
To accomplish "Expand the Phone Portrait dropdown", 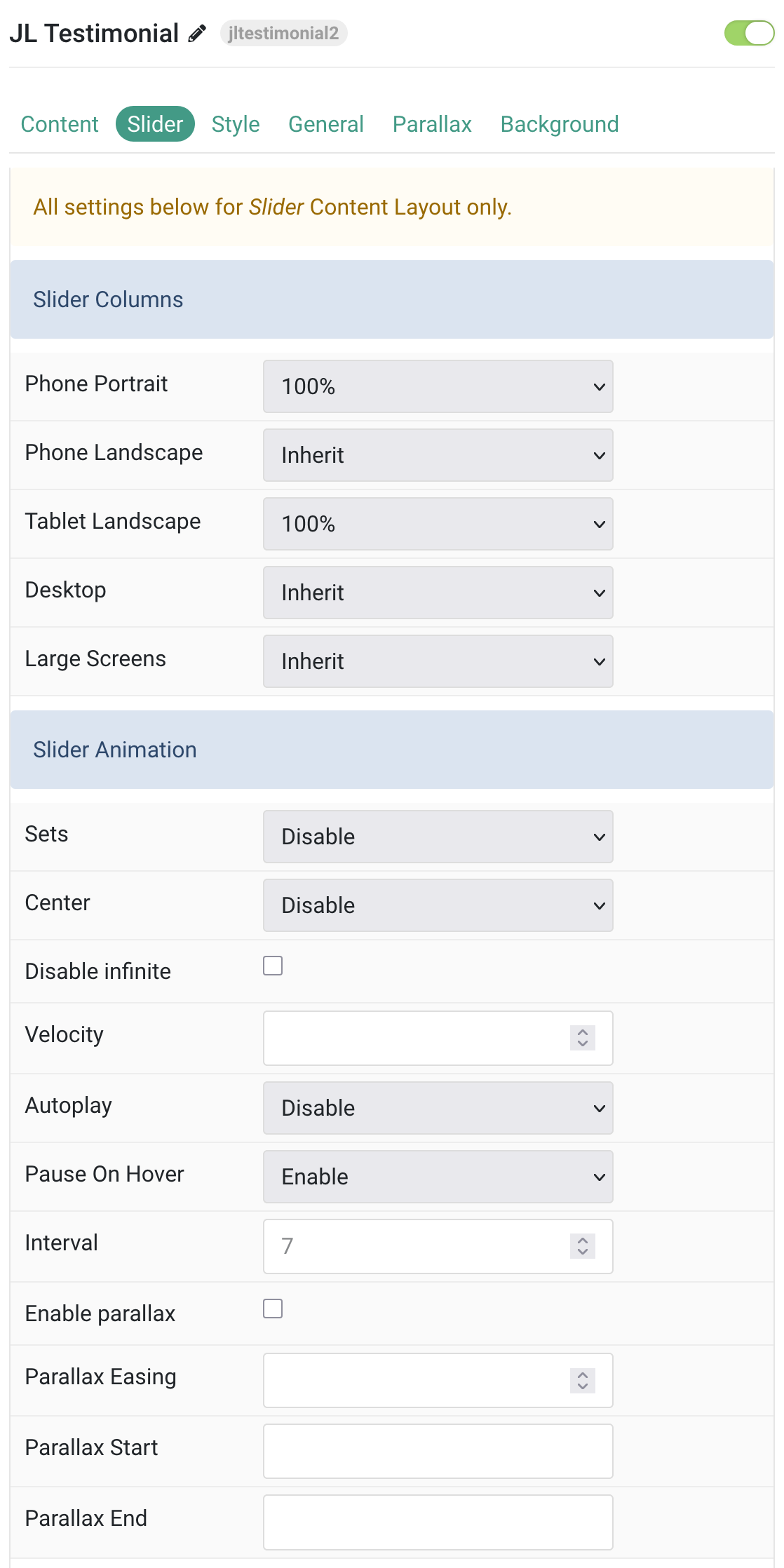I will (x=438, y=386).
